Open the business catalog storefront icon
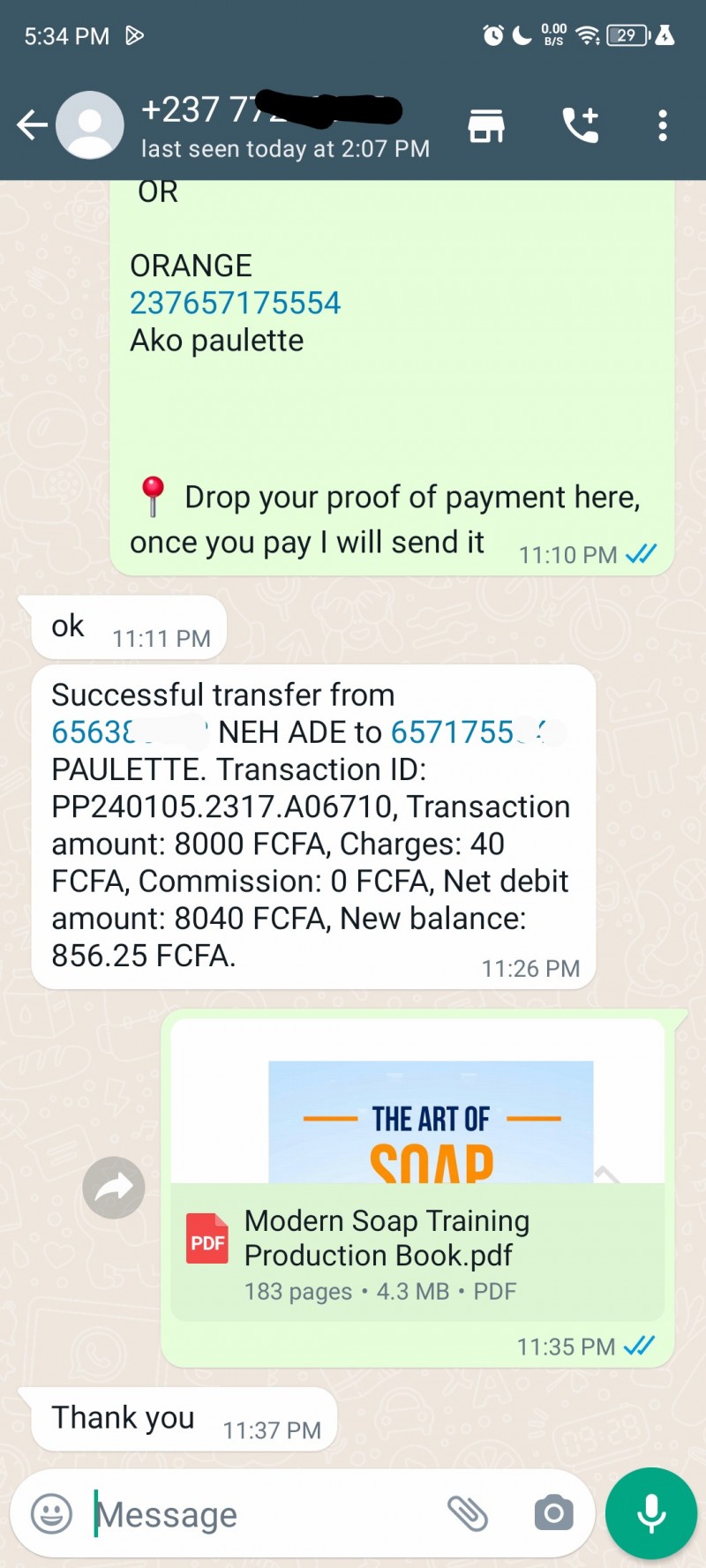The width and height of the screenshot is (706, 1568). 486,126
